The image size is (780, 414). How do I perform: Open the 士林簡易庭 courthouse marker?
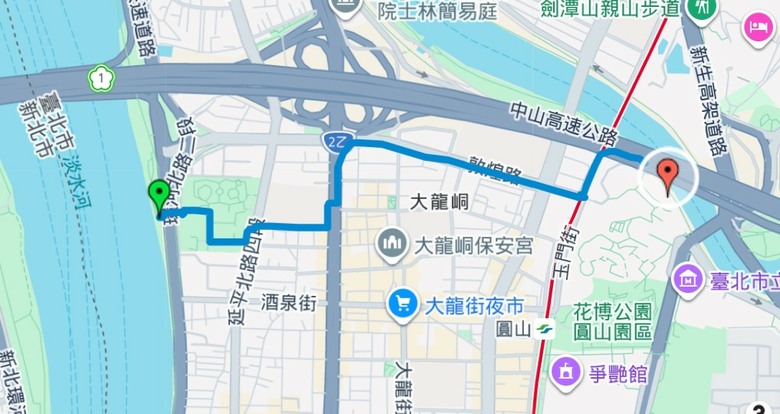pos(345,7)
